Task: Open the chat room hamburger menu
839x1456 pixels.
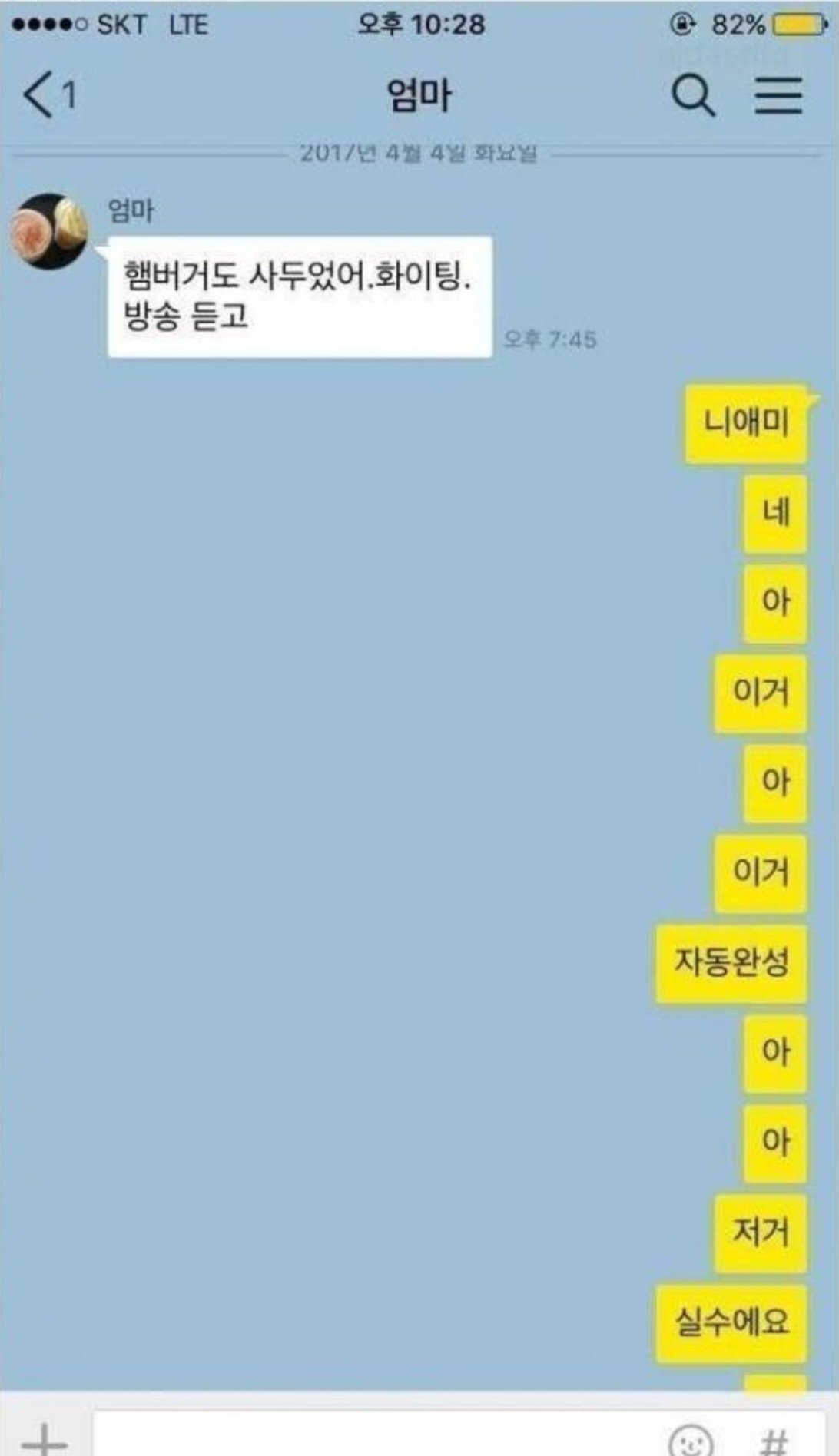Action: click(x=778, y=95)
